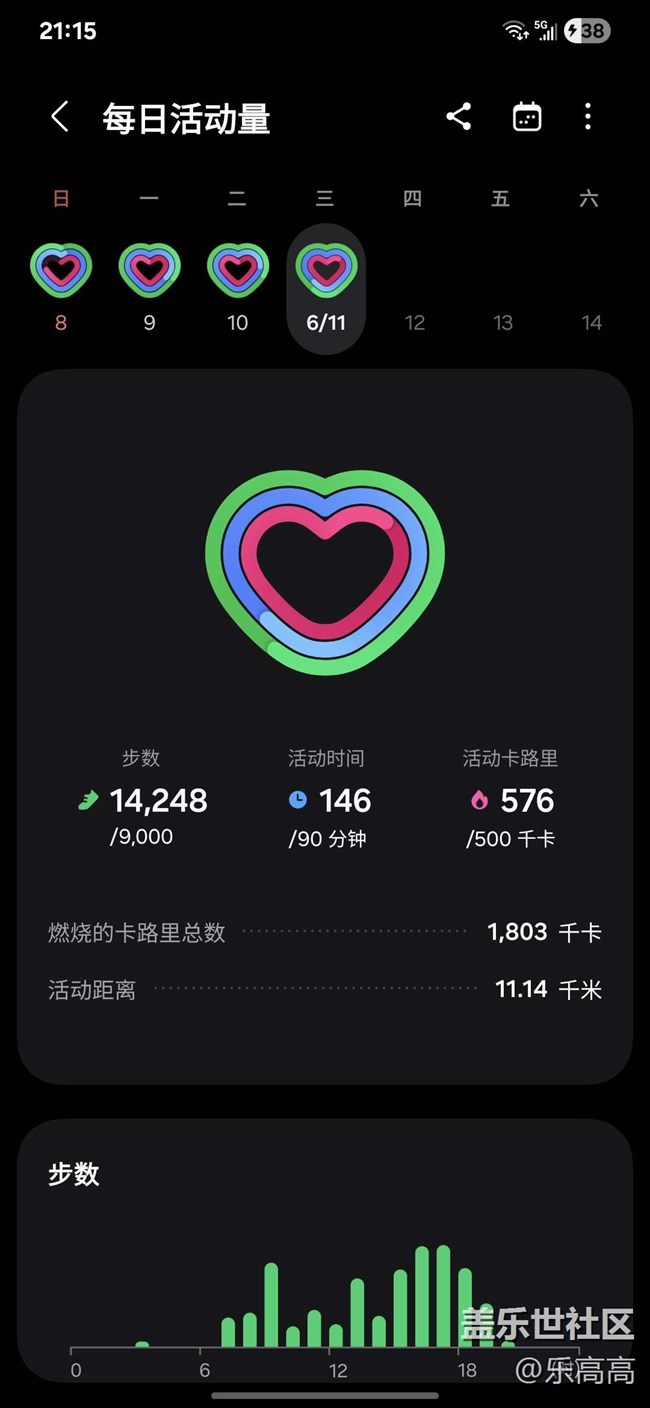Go back from 每日活动量

pyautogui.click(x=60, y=117)
